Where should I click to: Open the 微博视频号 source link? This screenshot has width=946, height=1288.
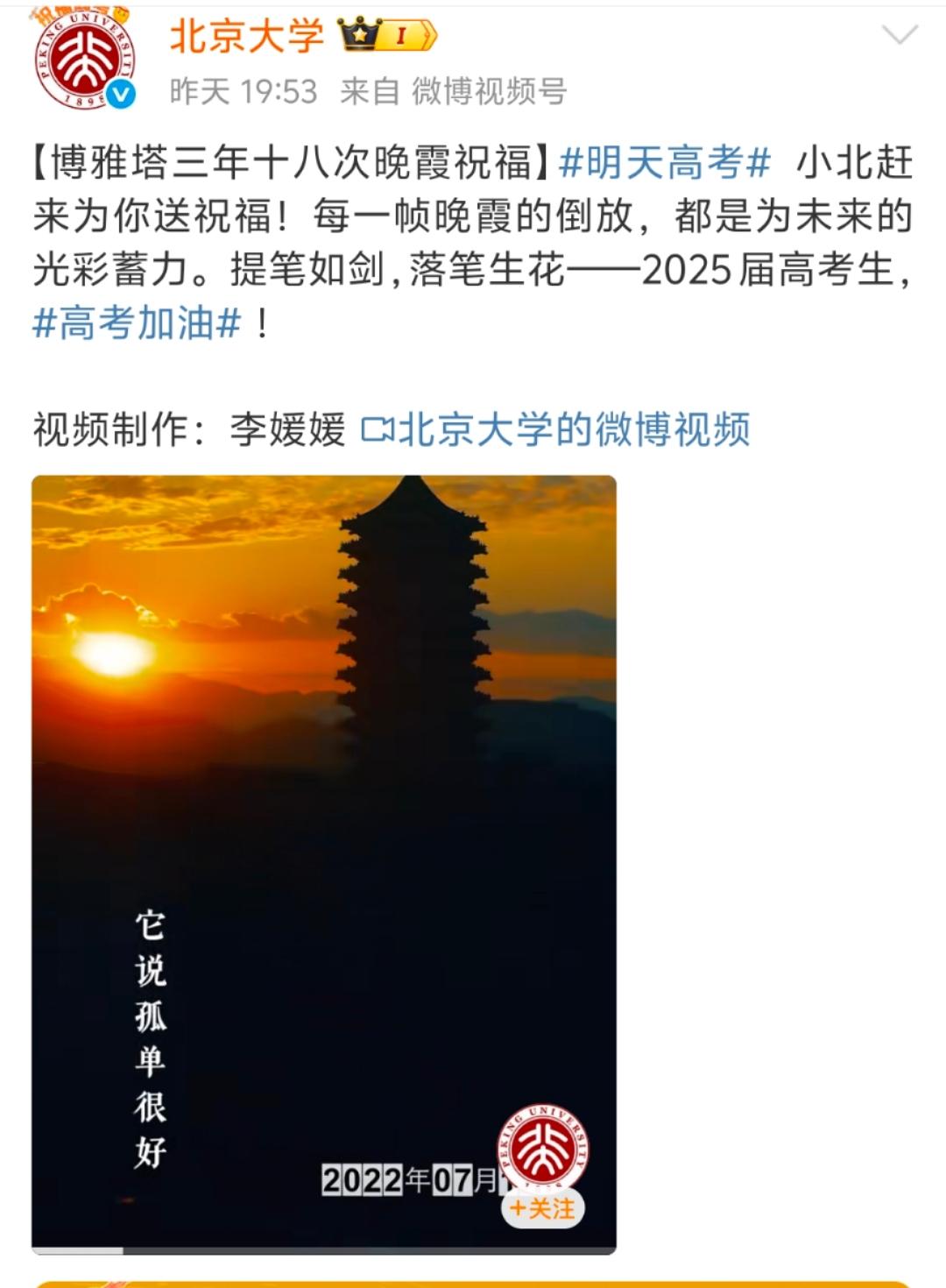(x=489, y=91)
